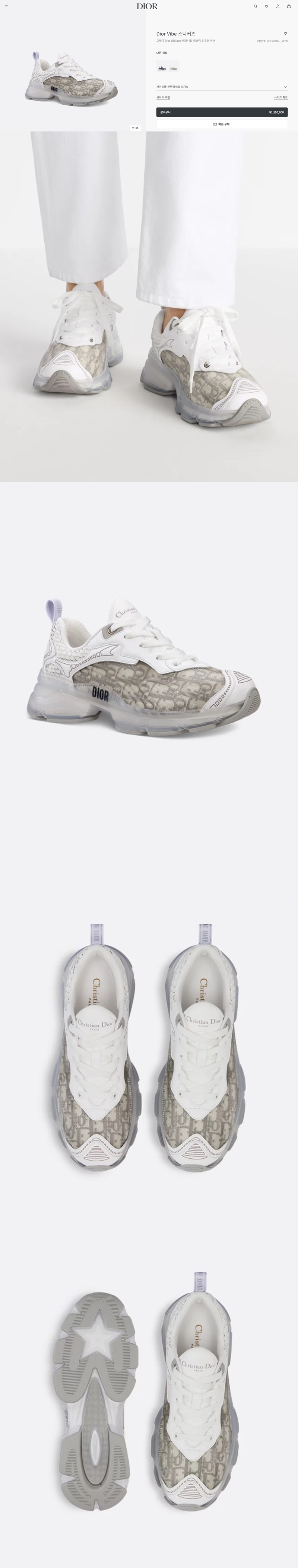Select the light grey color variant
The width and height of the screenshot is (298, 1568).
[x=174, y=65]
